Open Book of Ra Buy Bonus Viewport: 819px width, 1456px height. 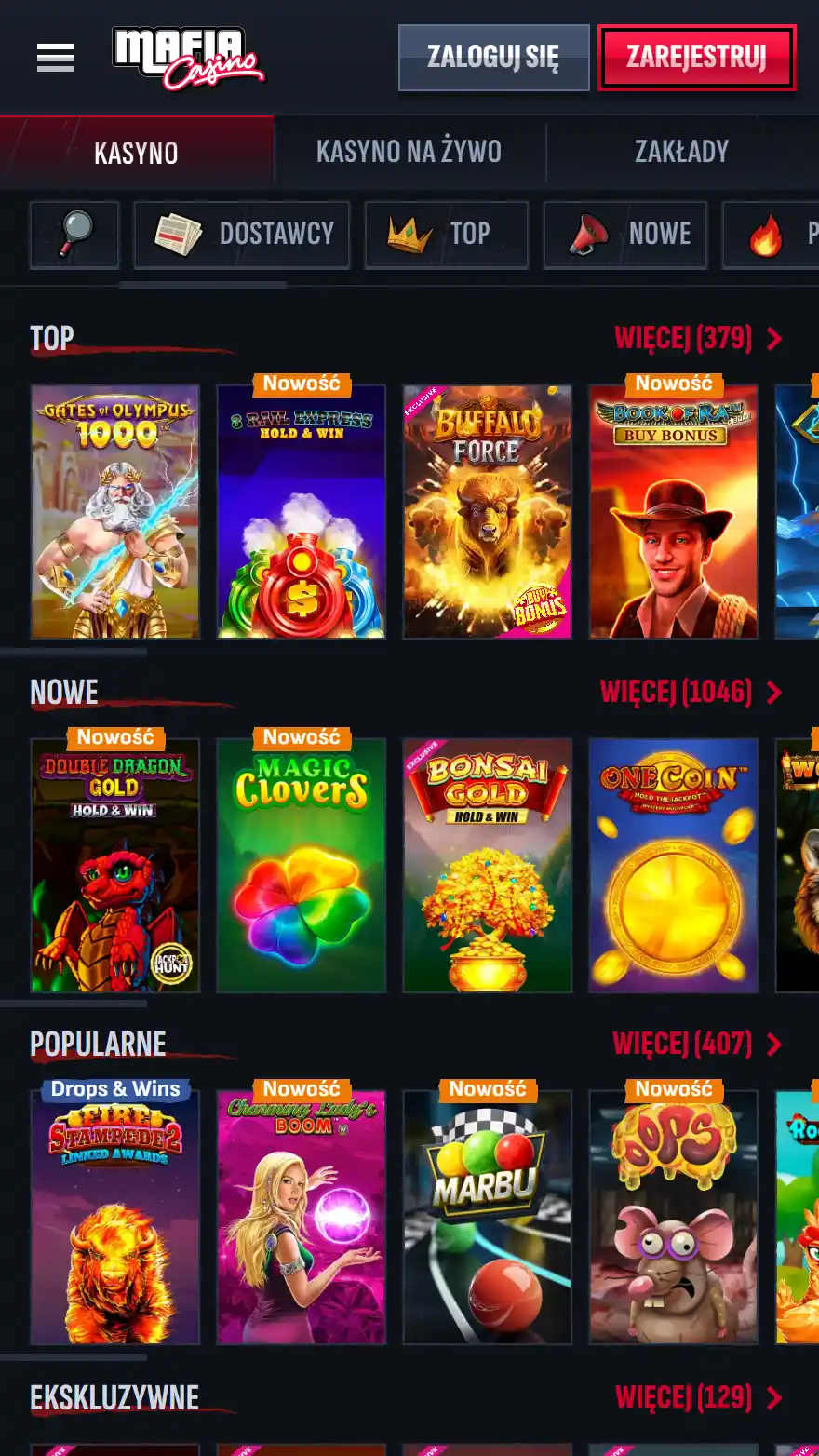tap(673, 512)
